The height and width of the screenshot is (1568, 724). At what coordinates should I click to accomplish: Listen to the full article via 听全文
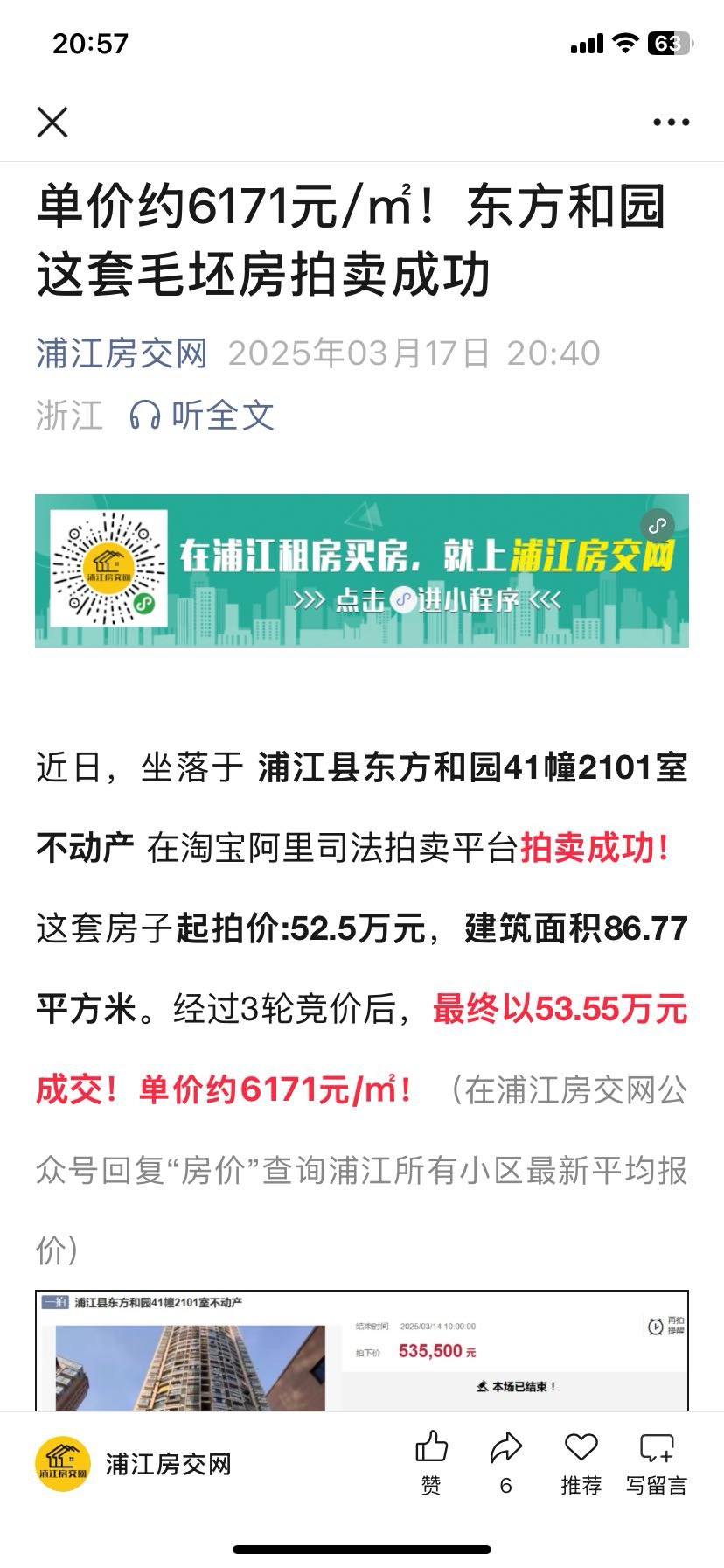pos(203,415)
